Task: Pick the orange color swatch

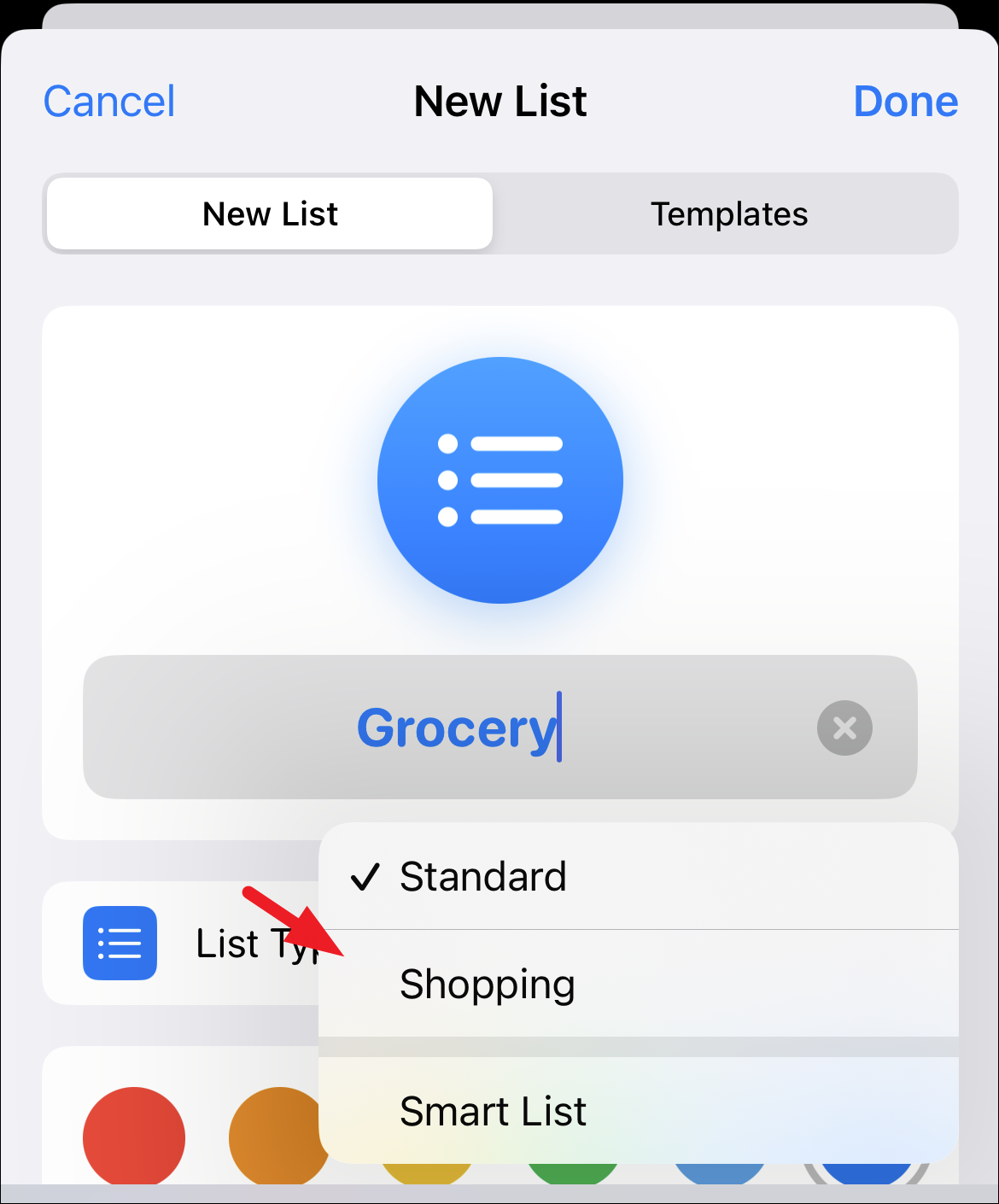Action: tap(275, 1137)
